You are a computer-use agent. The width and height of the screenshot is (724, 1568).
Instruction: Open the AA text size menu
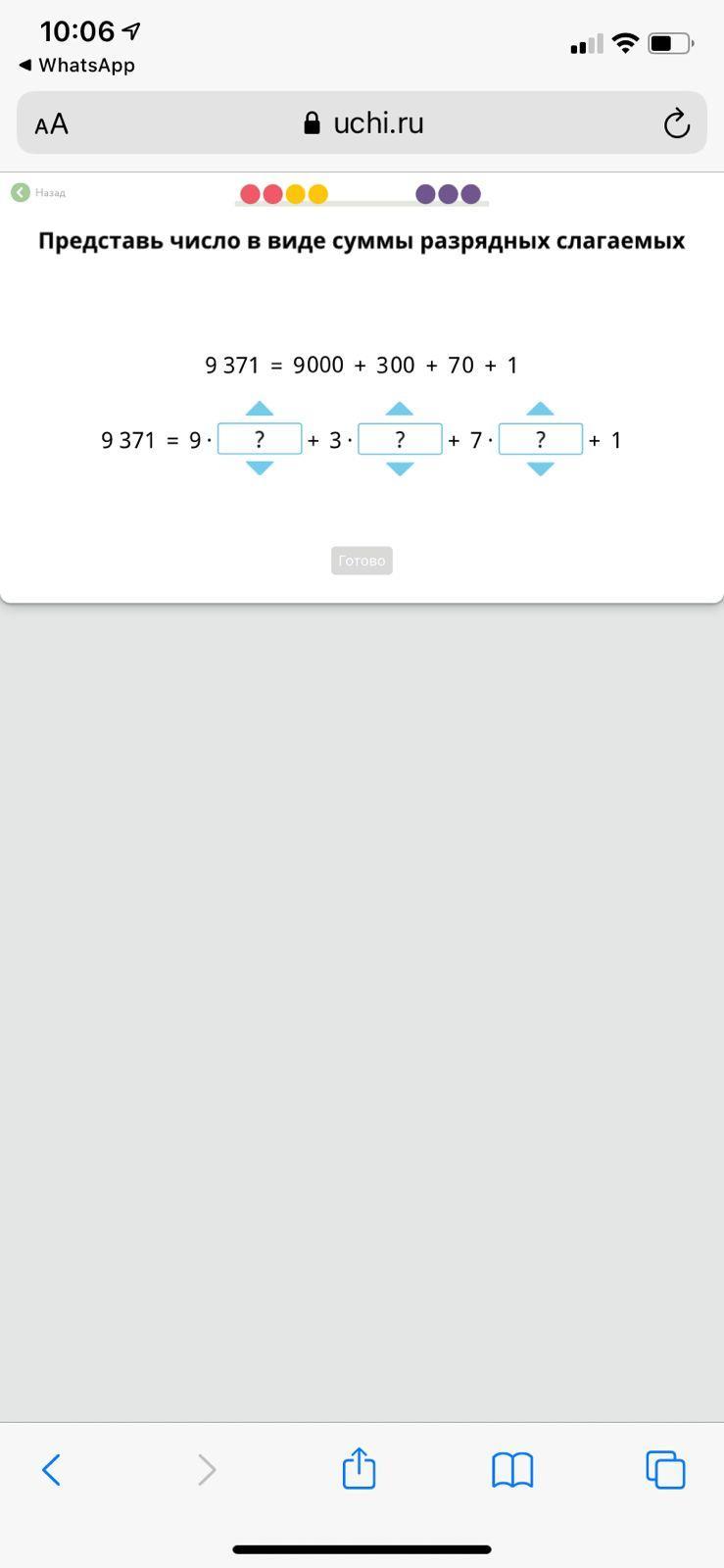click(51, 124)
